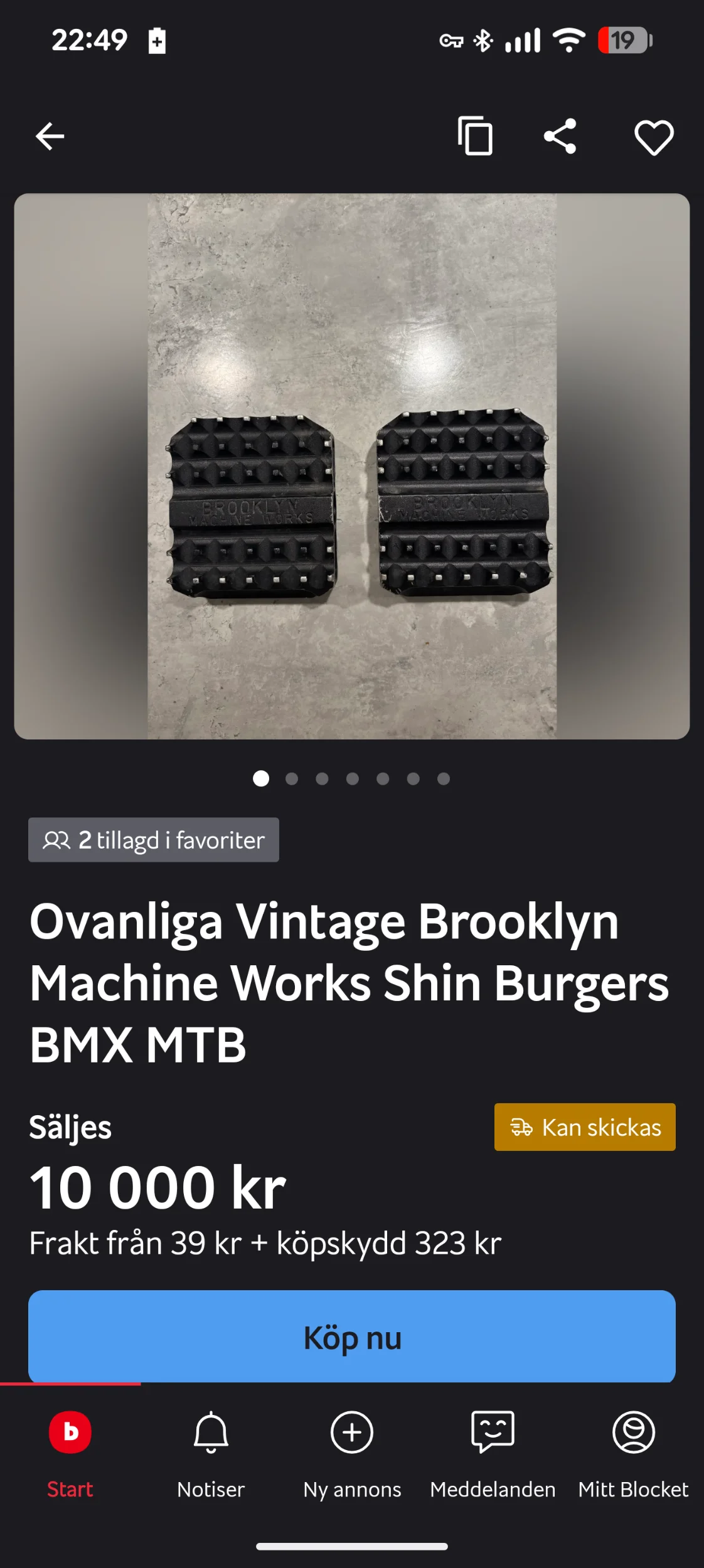Open Mitt Blocket with the profile icon
This screenshot has width=704, height=1568.
634,1433
